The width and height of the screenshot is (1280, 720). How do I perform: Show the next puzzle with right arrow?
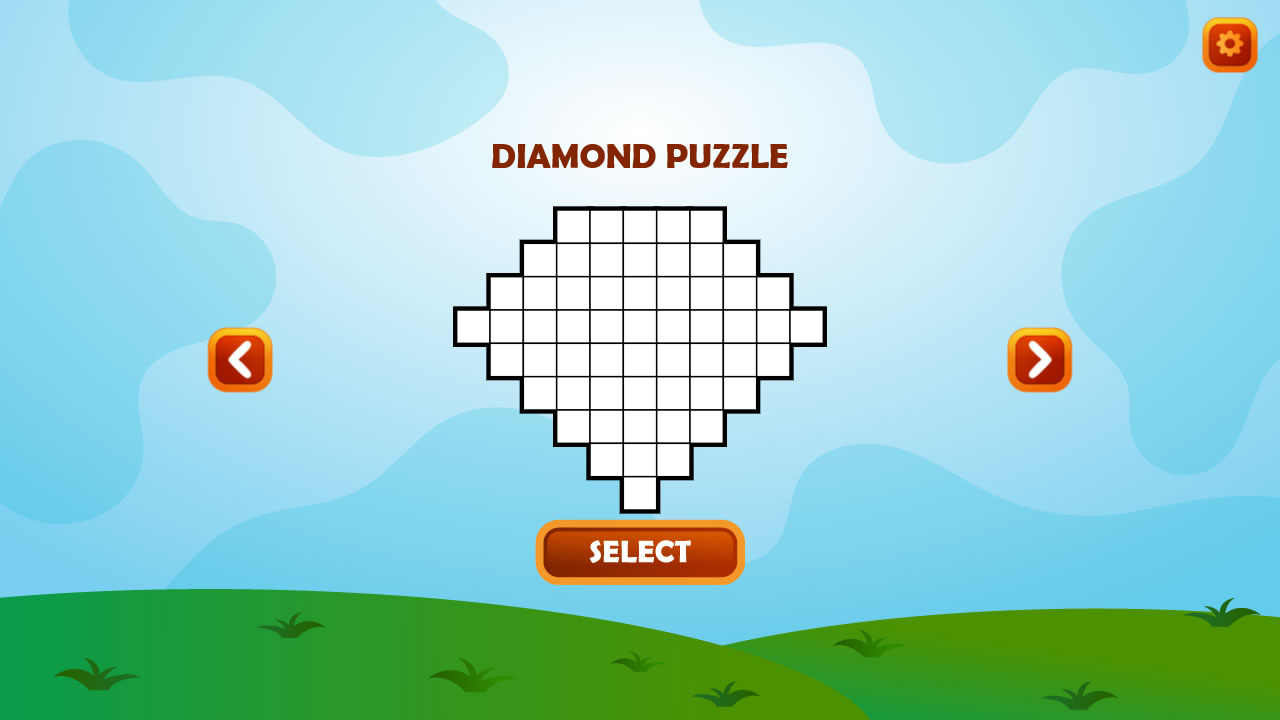tap(1039, 360)
